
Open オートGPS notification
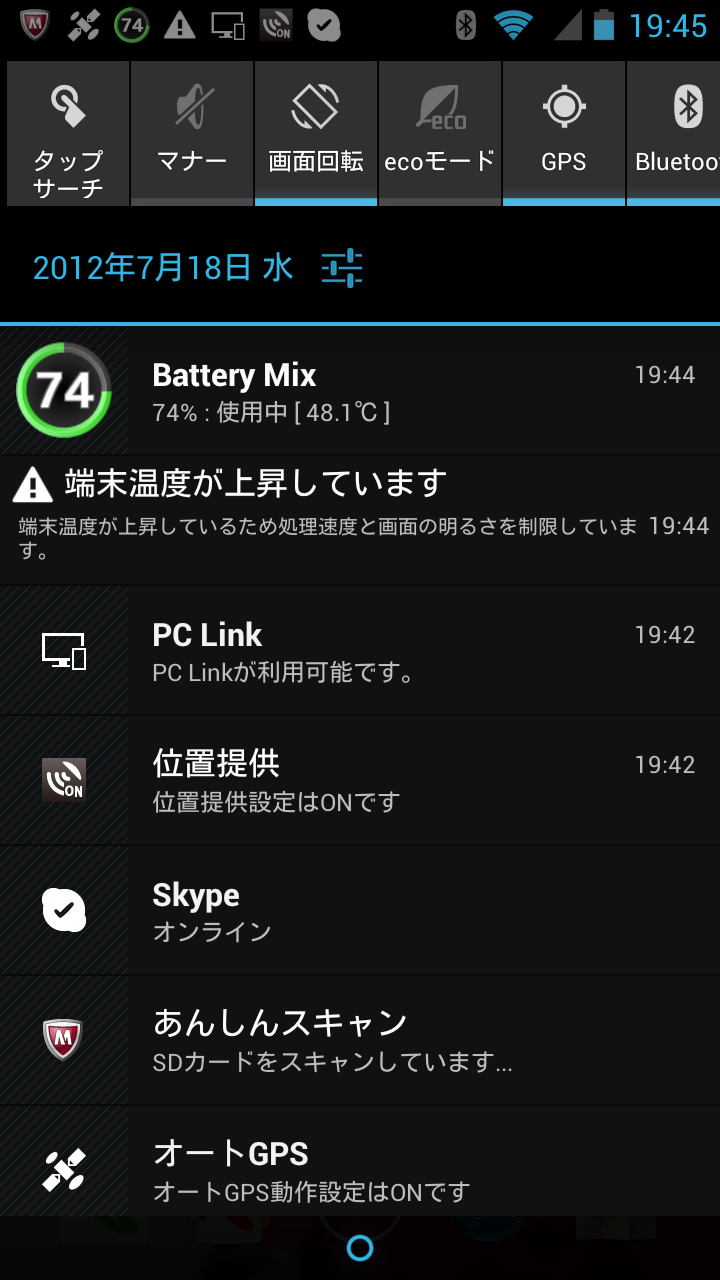(360, 1168)
